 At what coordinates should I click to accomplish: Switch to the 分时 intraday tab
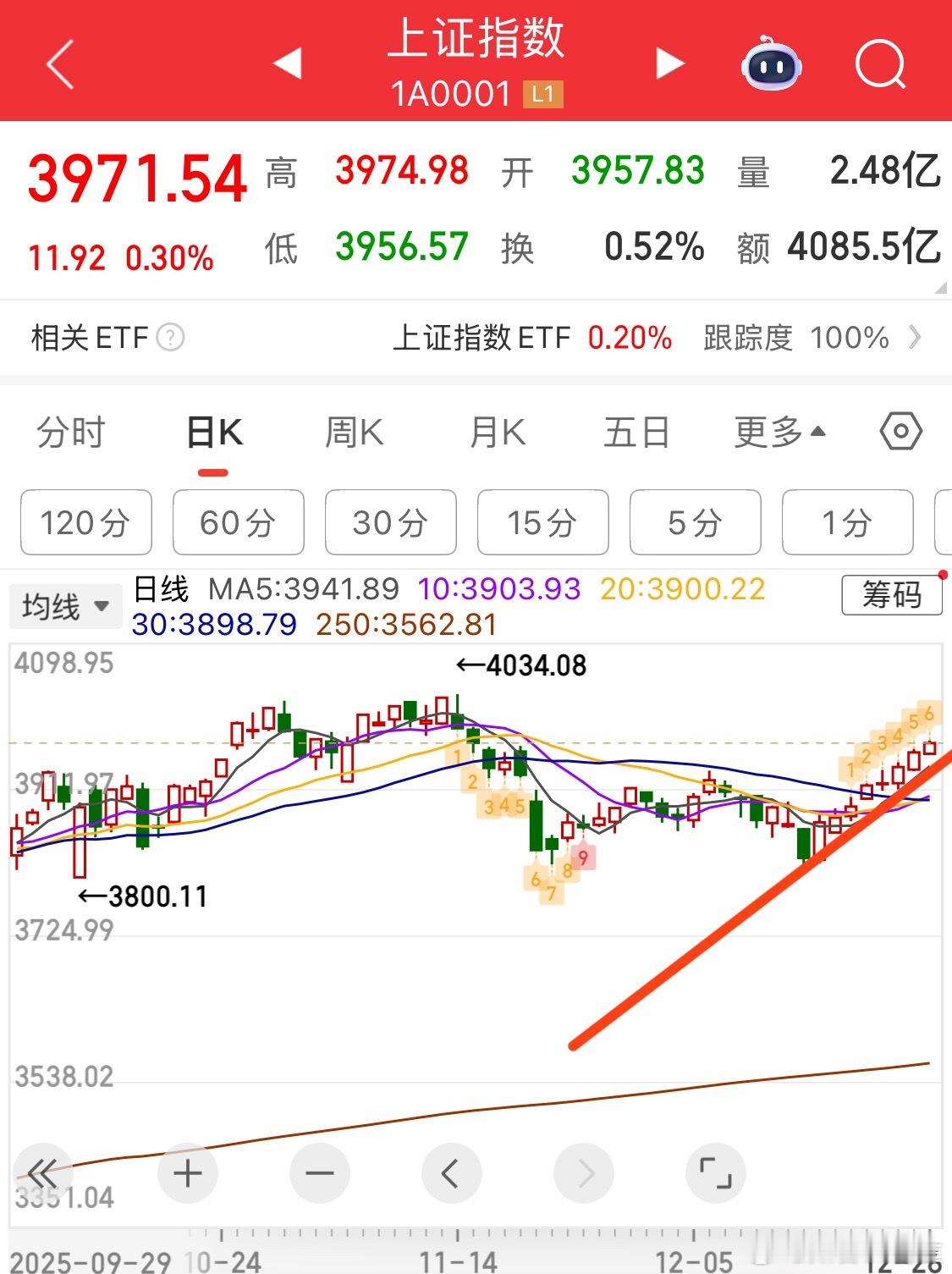71,431
